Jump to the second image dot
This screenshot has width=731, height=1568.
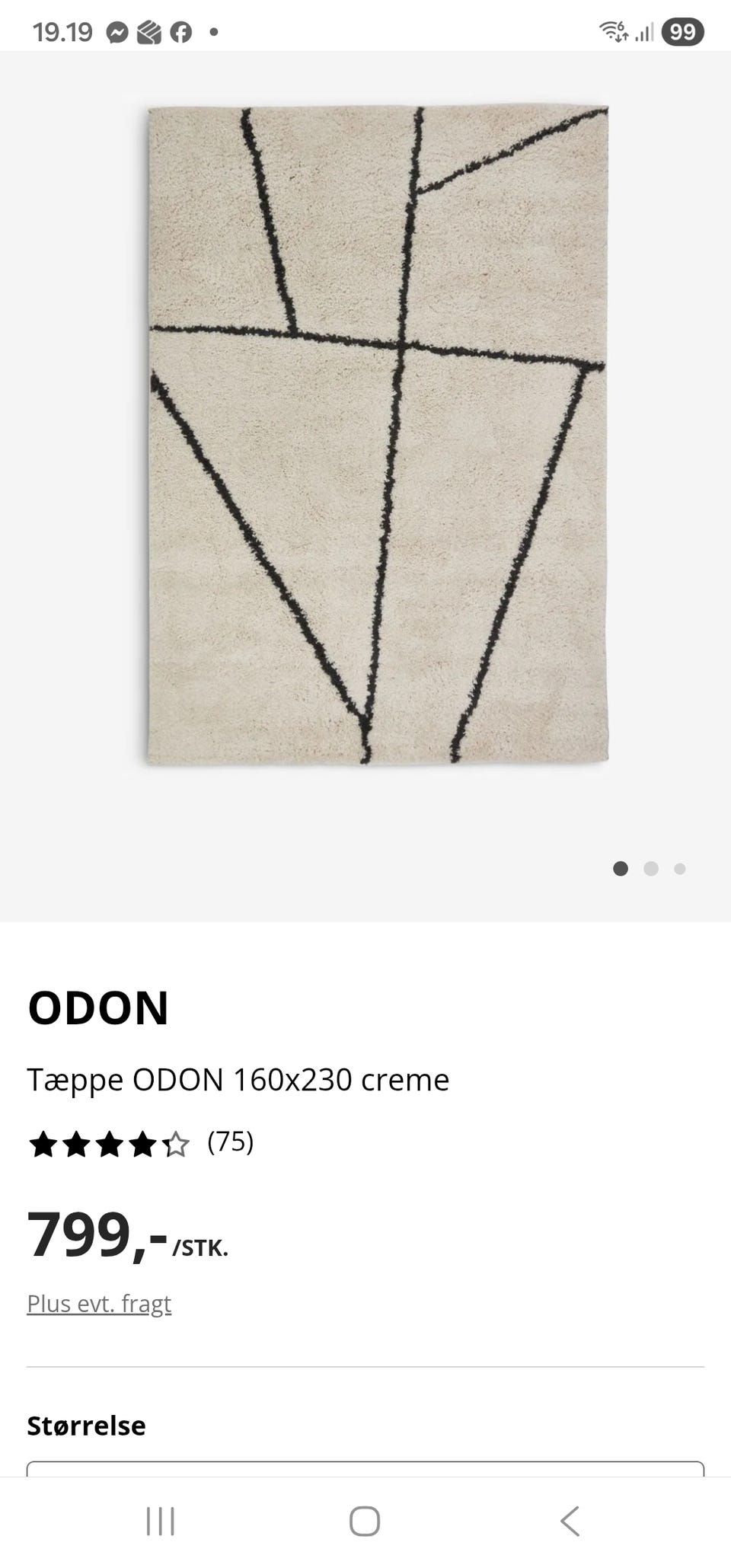click(650, 869)
